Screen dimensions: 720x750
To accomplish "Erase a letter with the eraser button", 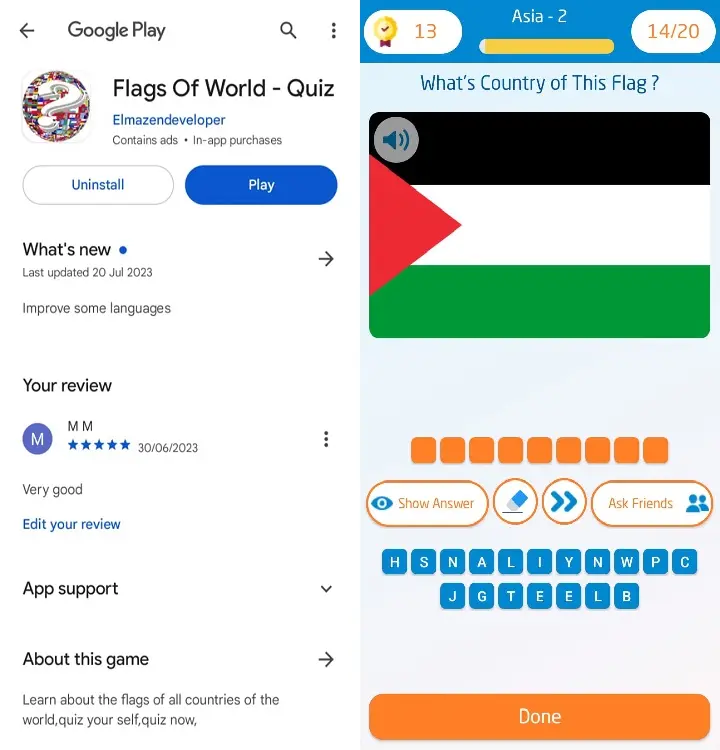I will click(515, 503).
